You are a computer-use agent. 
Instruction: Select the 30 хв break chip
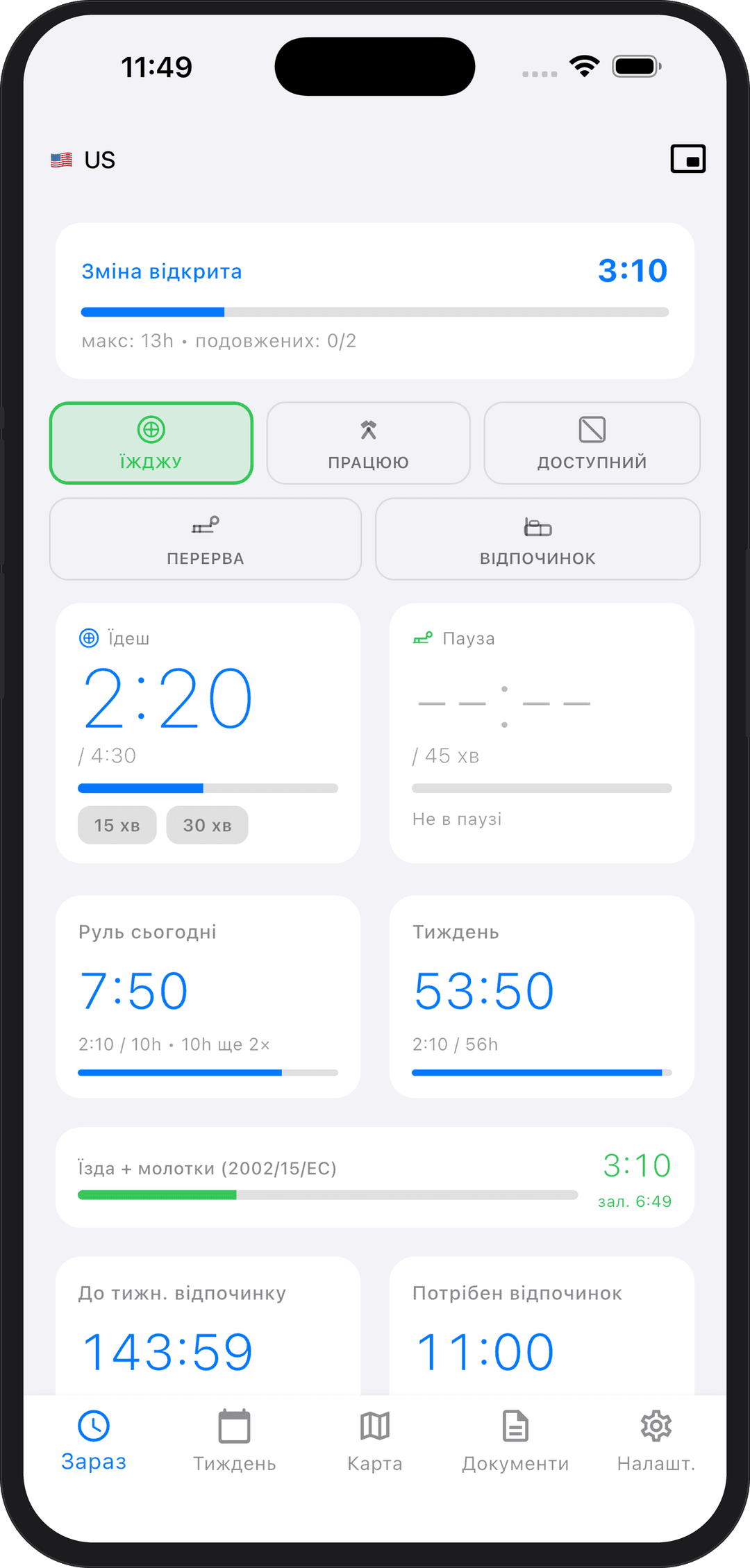207,825
